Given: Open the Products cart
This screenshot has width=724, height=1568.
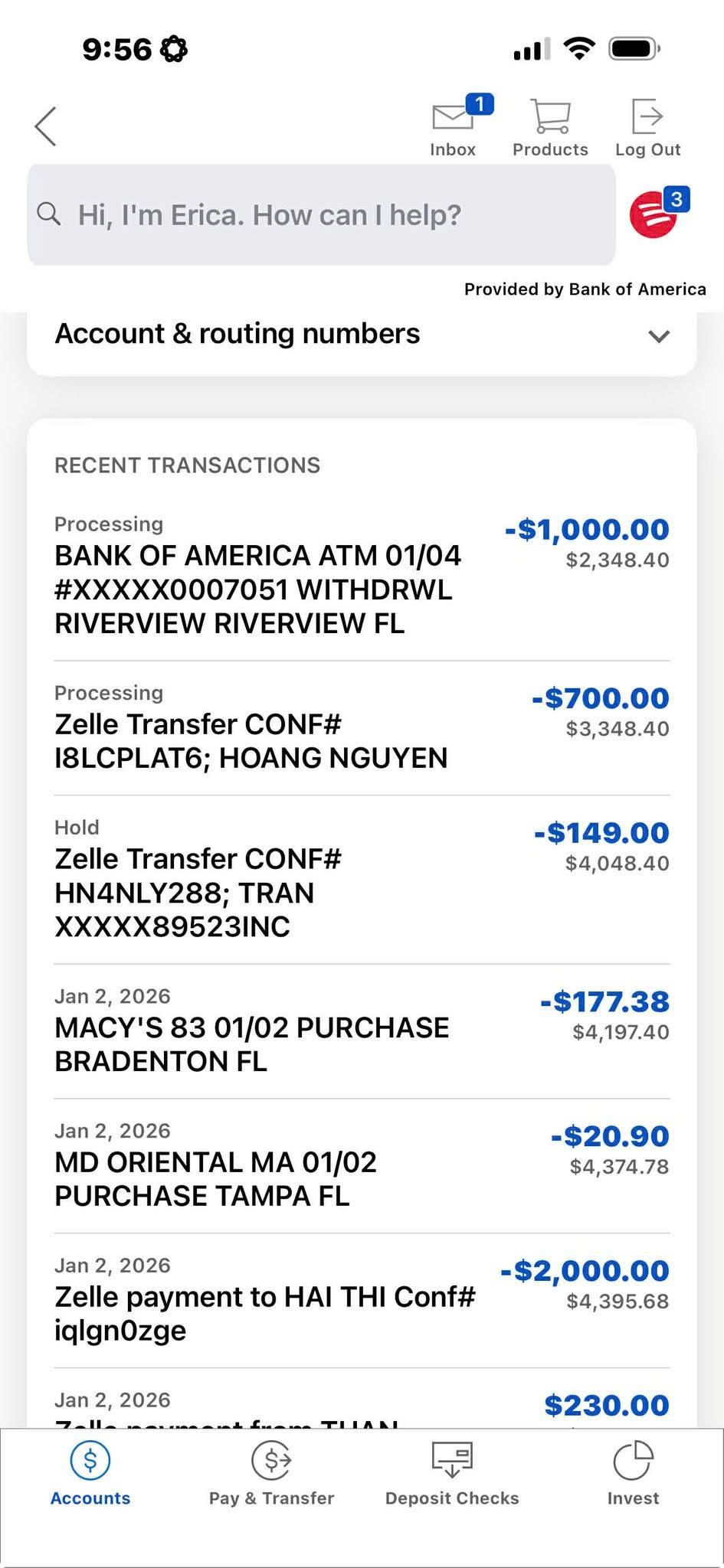Looking at the screenshot, I should pyautogui.click(x=550, y=127).
